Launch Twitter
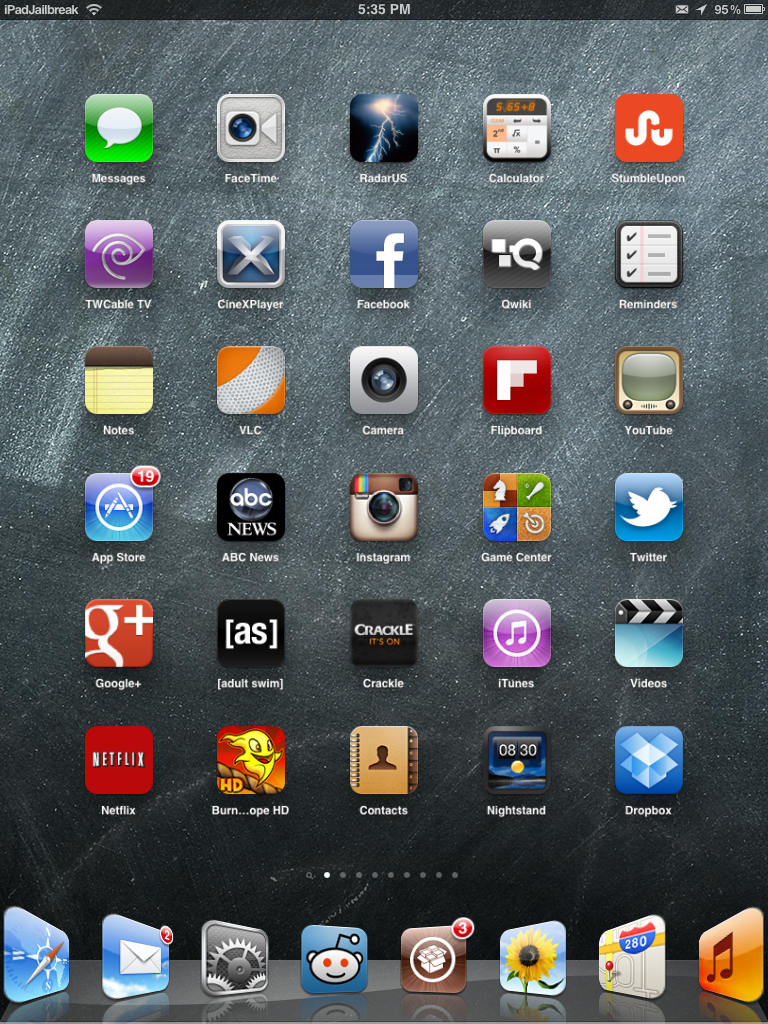This screenshot has height=1024, width=768. 648,508
